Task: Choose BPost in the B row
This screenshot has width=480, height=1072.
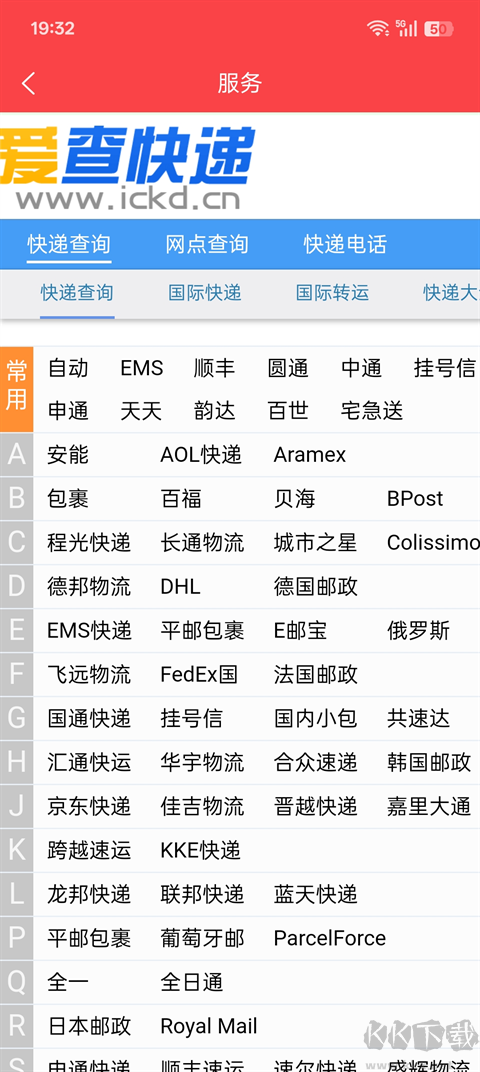Action: pos(415,498)
